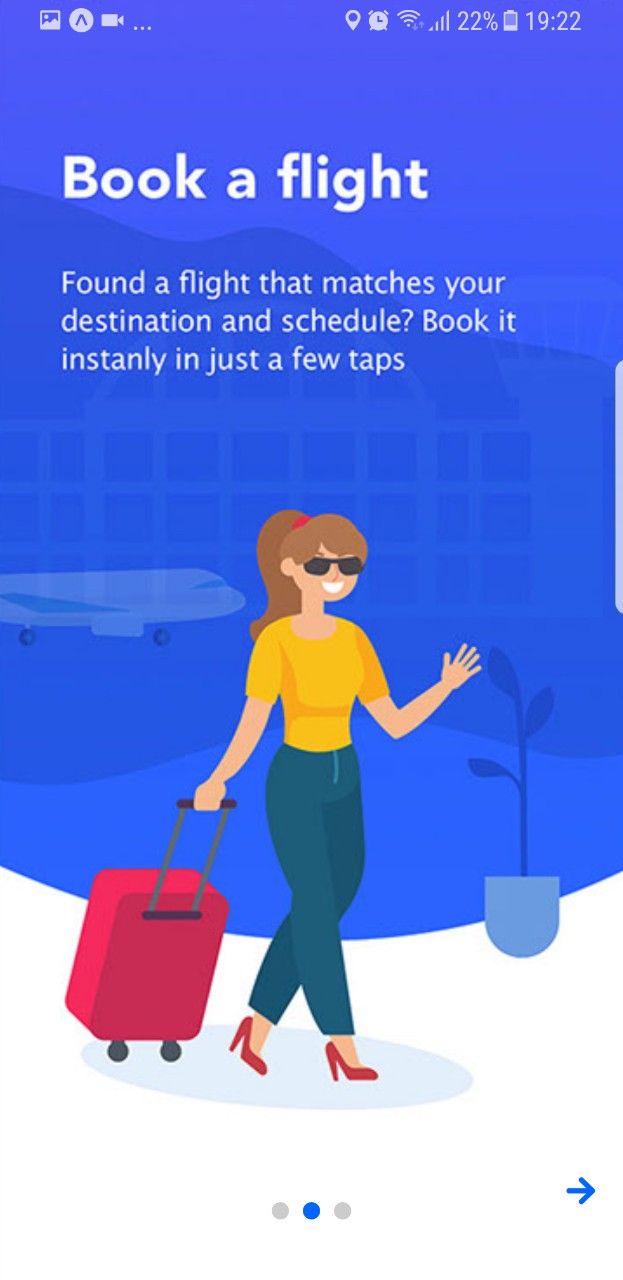The image size is (623, 1280).
Task: Jump to the third onboarding page dot
Action: (342, 1211)
